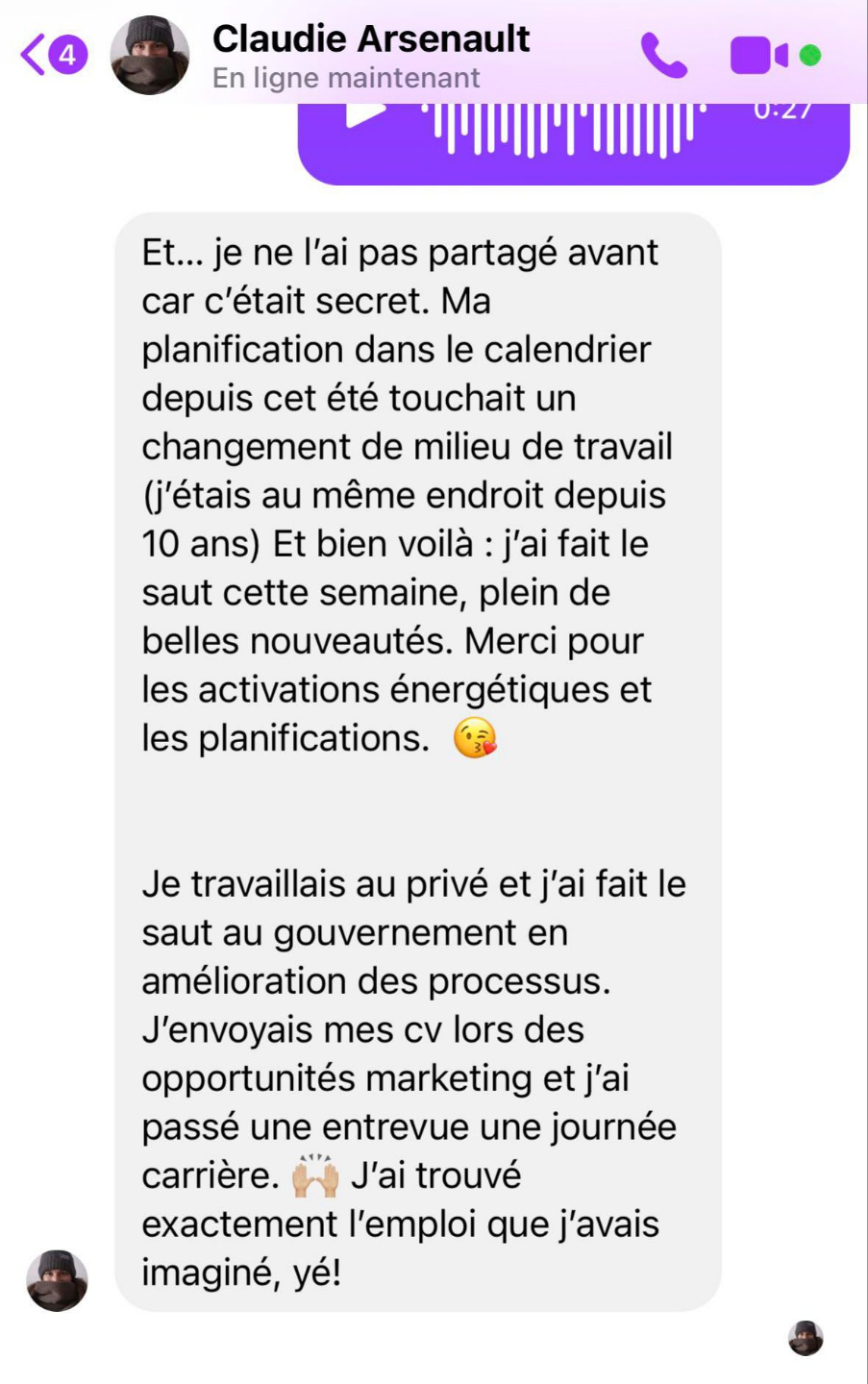Viewport: 868px width, 1384px height.
Task: Start a video call with Claudie
Action: point(758,56)
